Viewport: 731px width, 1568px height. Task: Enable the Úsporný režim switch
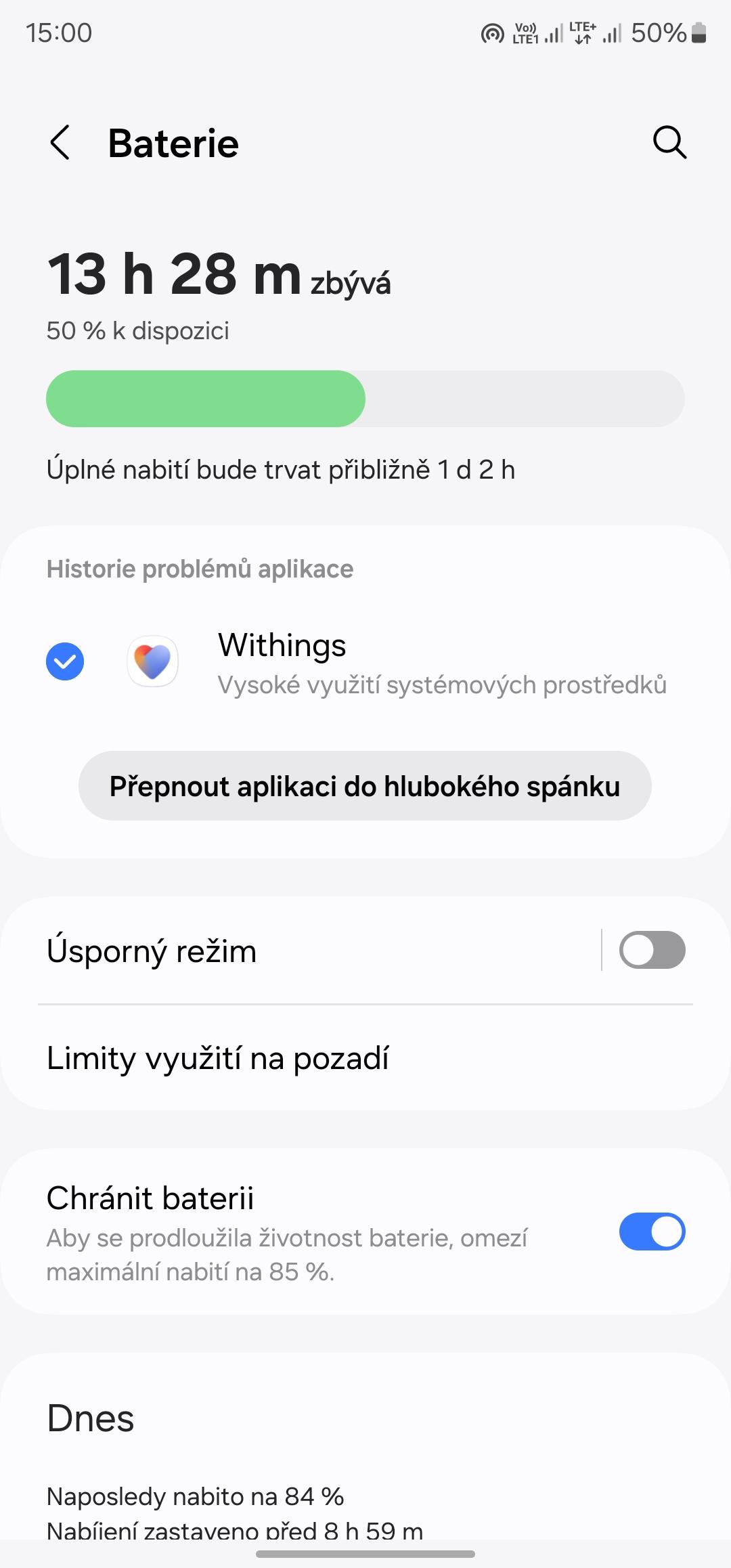(652, 950)
